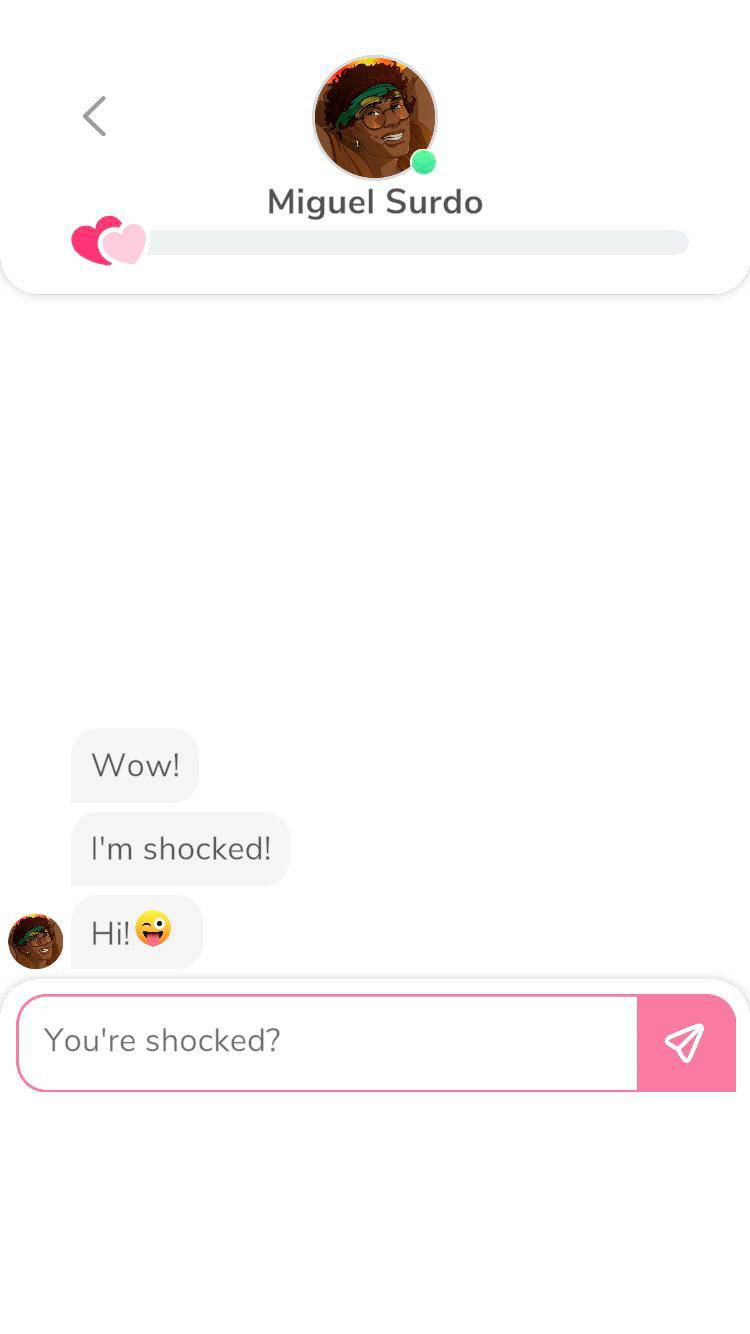This screenshot has height=1334, width=750.
Task: Send the message with the paper plane button
Action: pos(685,1042)
